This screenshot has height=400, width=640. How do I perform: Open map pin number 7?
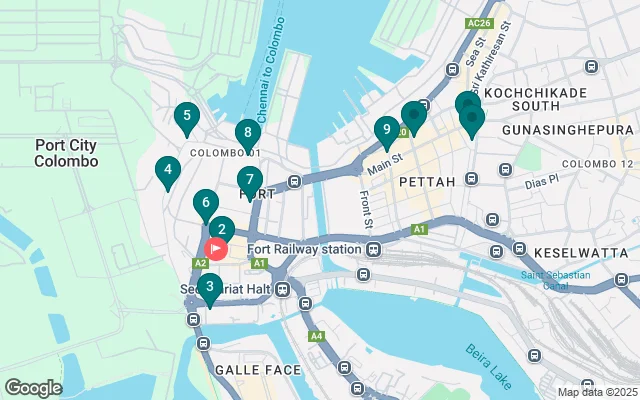250,181
